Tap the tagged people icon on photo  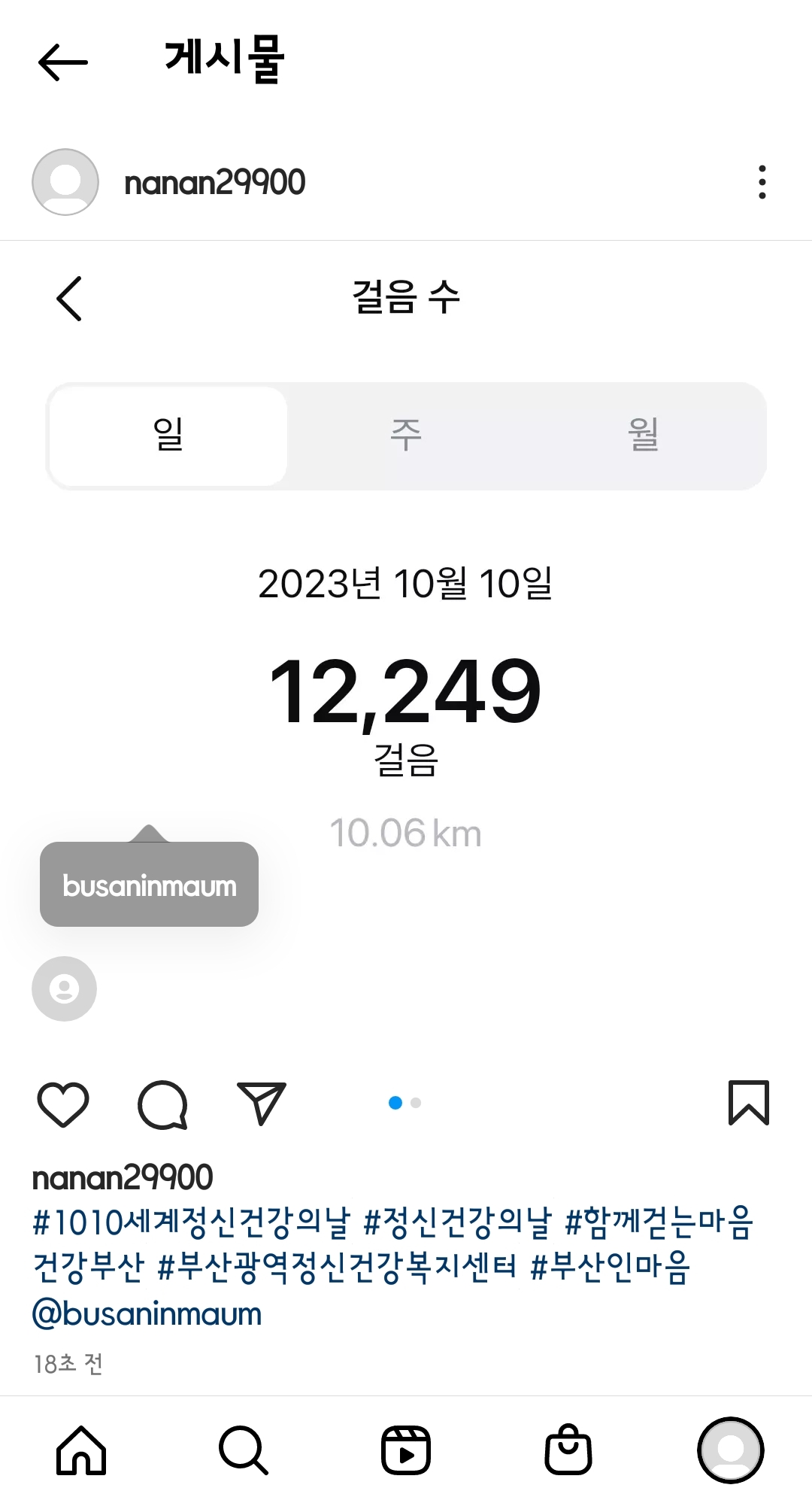pyautogui.click(x=64, y=988)
